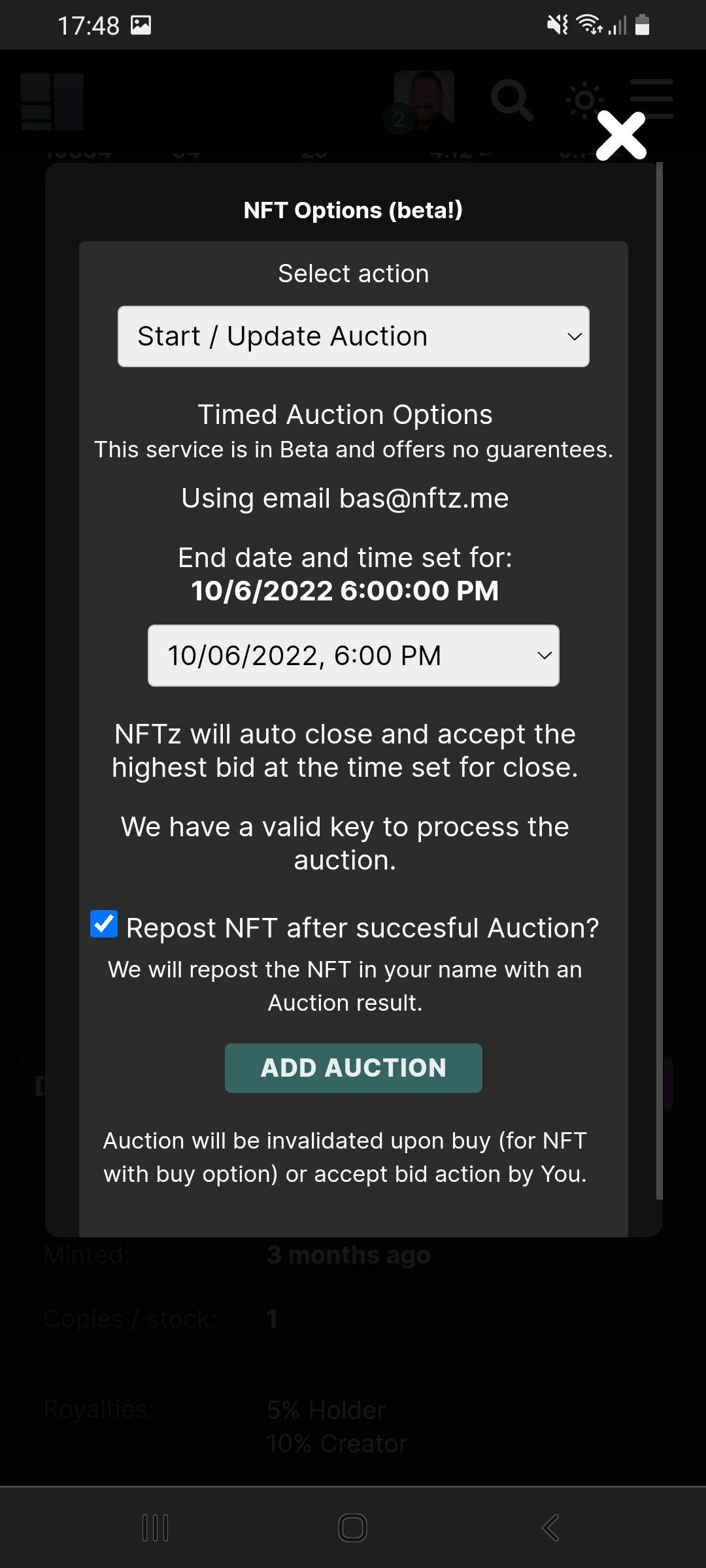706x1568 pixels.
Task: Go to the phone's home screen
Action: [353, 1527]
